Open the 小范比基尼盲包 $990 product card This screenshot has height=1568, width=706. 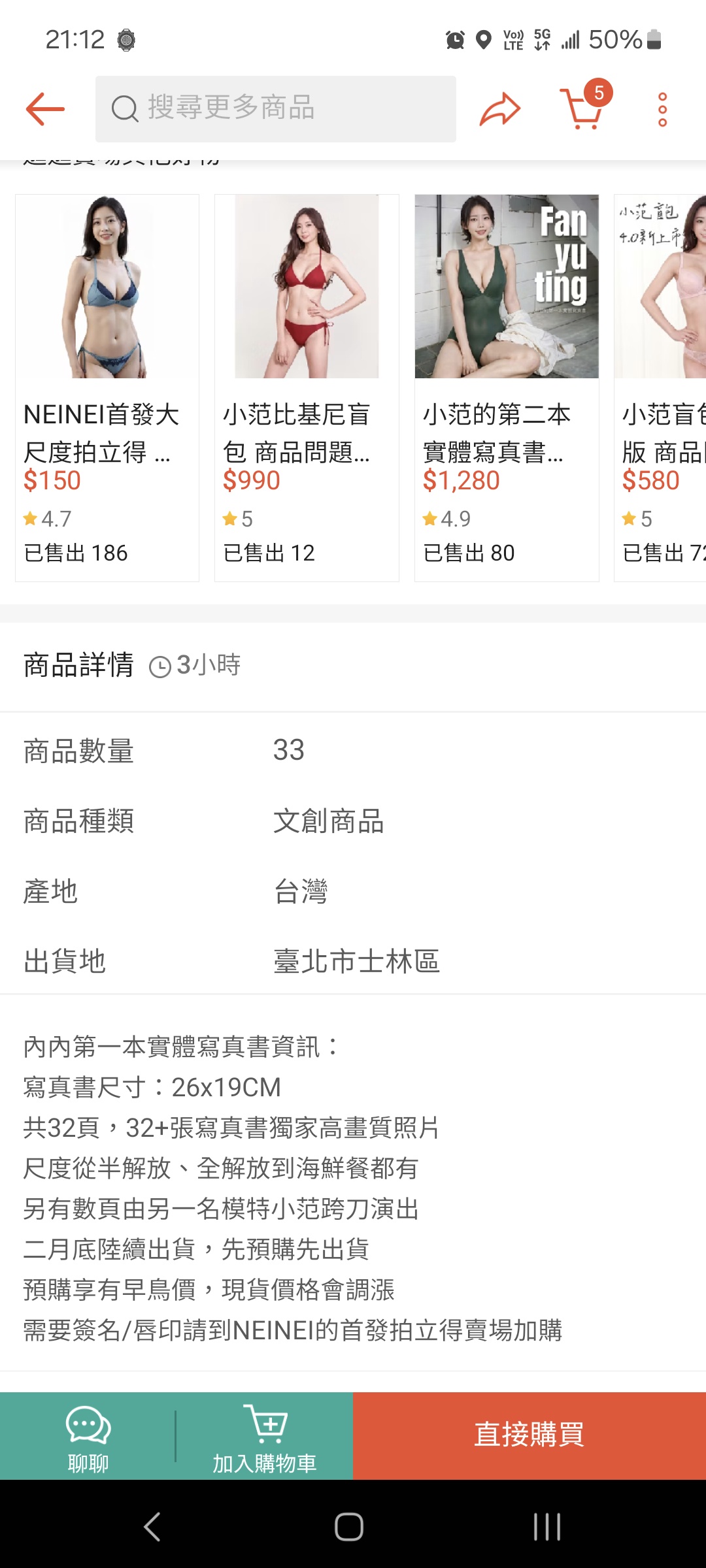(307, 387)
